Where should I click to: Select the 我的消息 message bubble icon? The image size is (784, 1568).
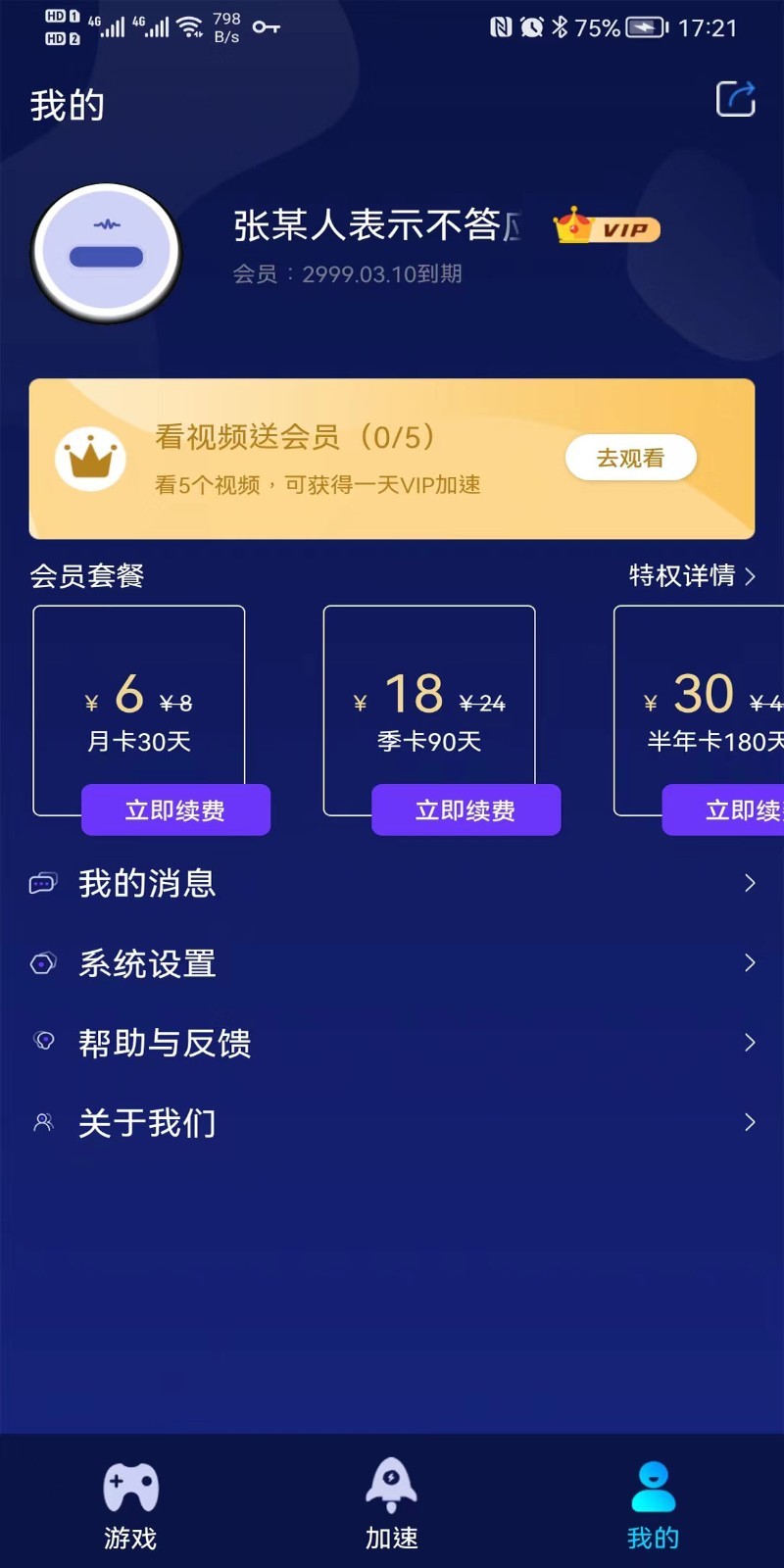(x=41, y=883)
